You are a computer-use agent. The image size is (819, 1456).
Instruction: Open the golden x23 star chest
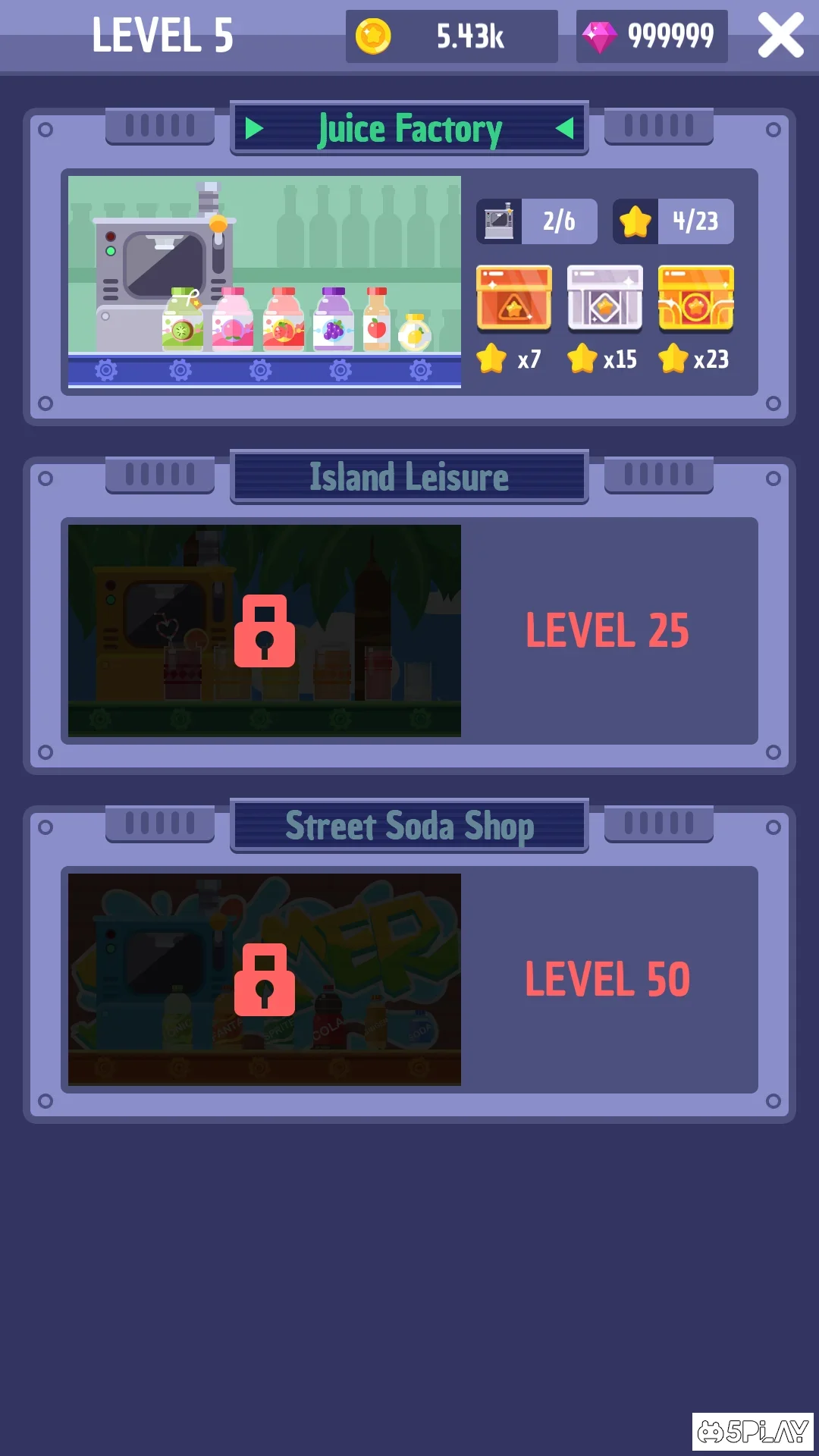point(696,298)
